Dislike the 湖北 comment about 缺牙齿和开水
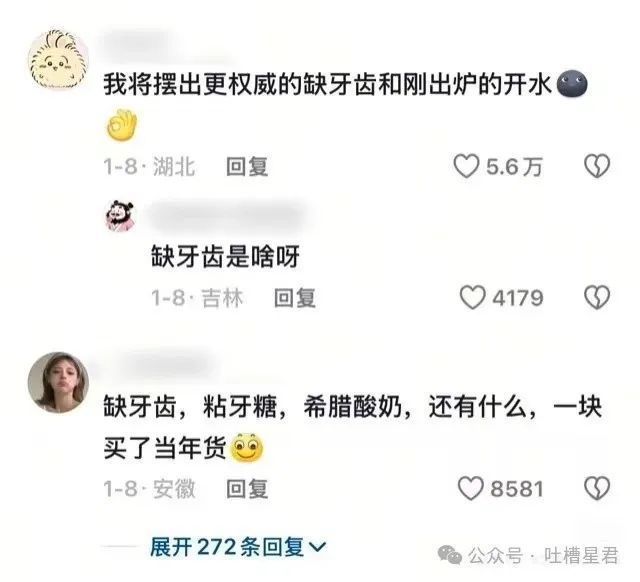The height and width of the screenshot is (582, 640). click(596, 166)
